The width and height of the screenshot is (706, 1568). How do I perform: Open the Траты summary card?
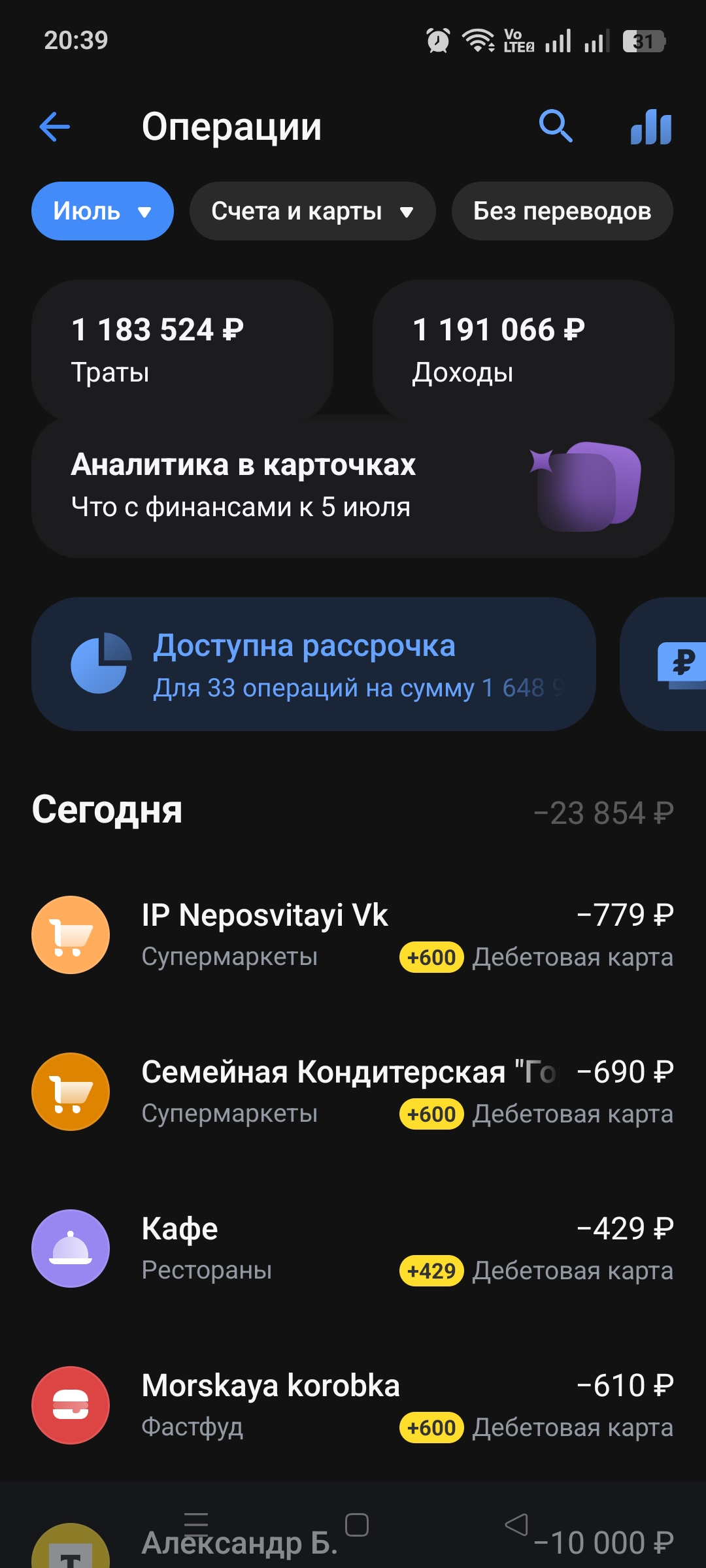tap(182, 350)
